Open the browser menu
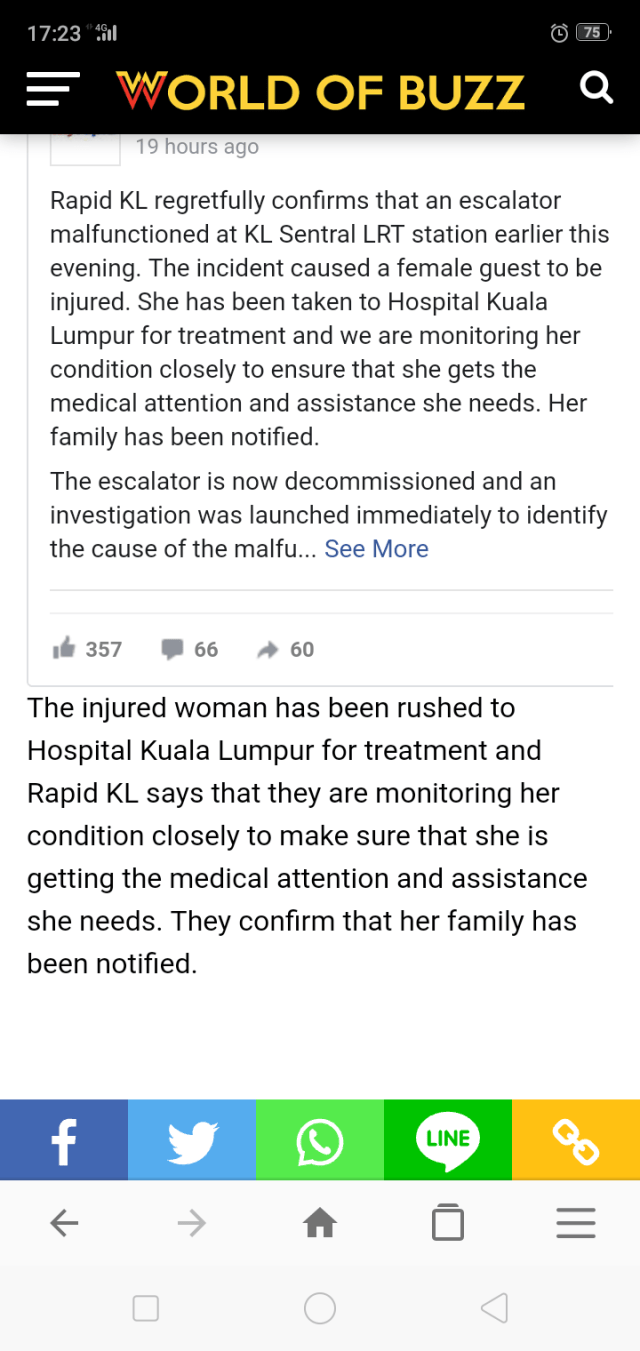This screenshot has width=640, height=1351. tap(575, 1222)
